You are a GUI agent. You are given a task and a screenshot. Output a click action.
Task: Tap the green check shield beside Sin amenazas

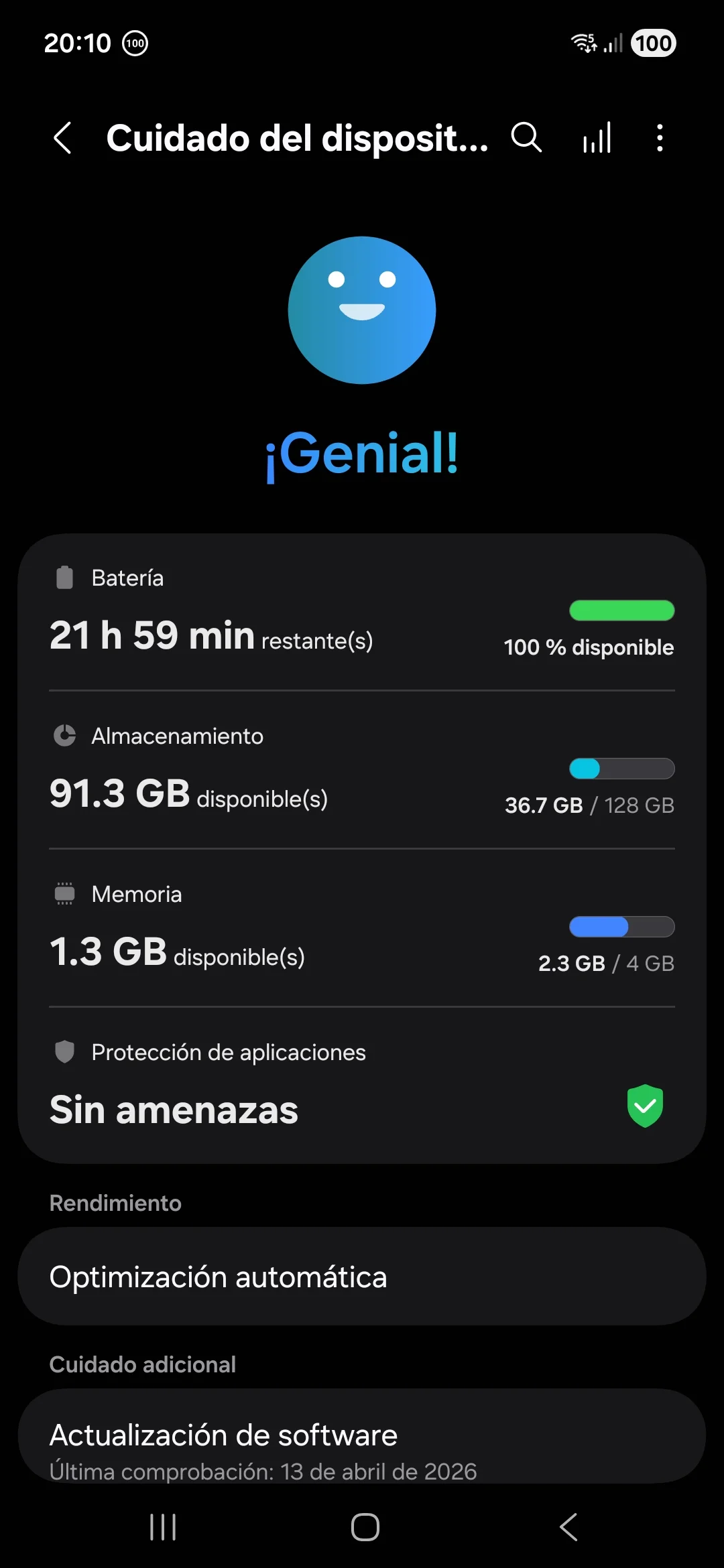click(645, 1106)
